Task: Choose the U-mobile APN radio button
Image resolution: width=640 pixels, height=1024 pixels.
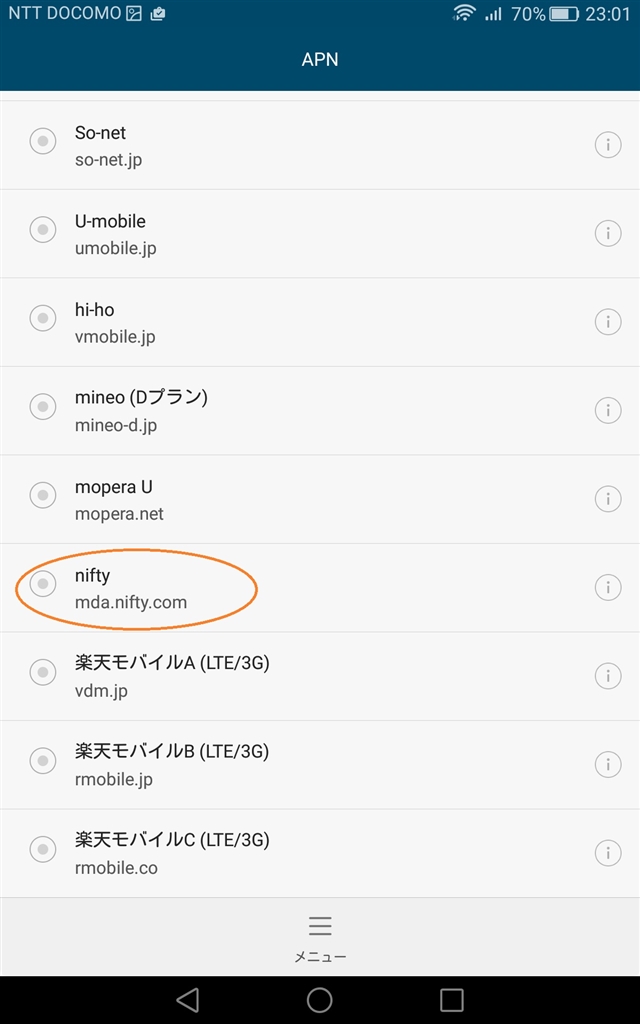Action: click(42, 232)
